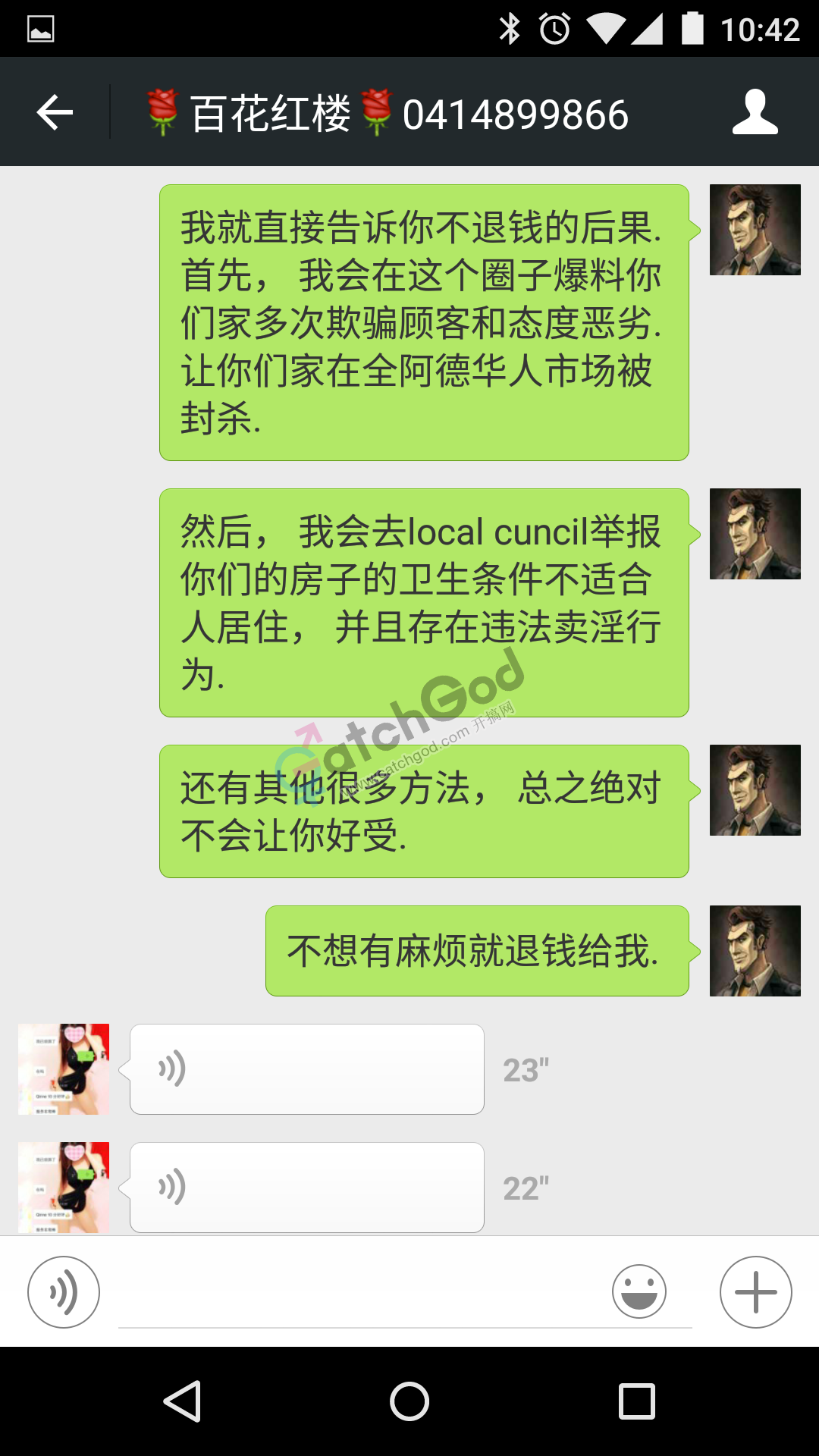This screenshot has height=1456, width=819.
Task: Play the 23-second voice message
Action: (x=306, y=1069)
